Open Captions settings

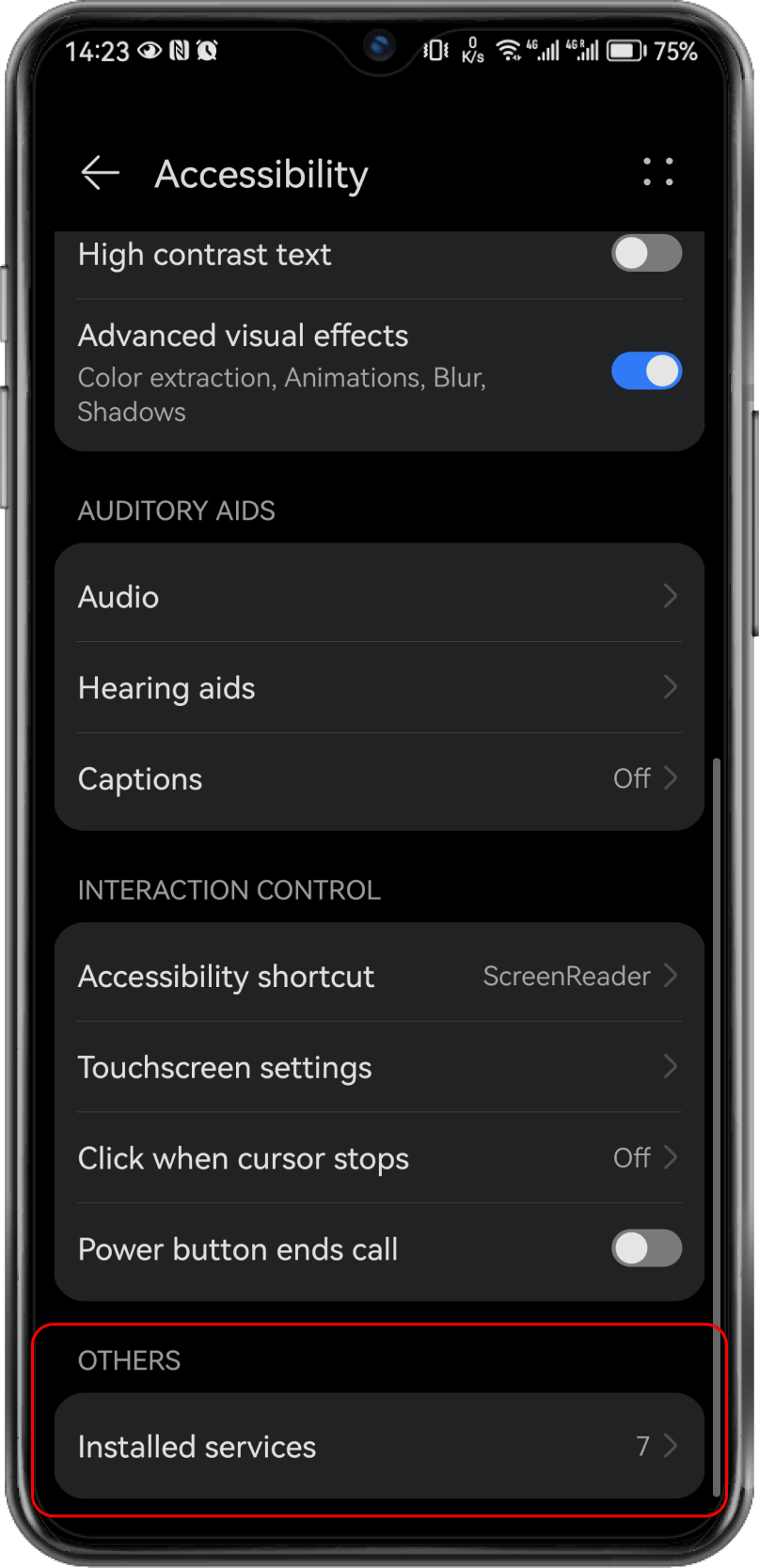point(379,778)
